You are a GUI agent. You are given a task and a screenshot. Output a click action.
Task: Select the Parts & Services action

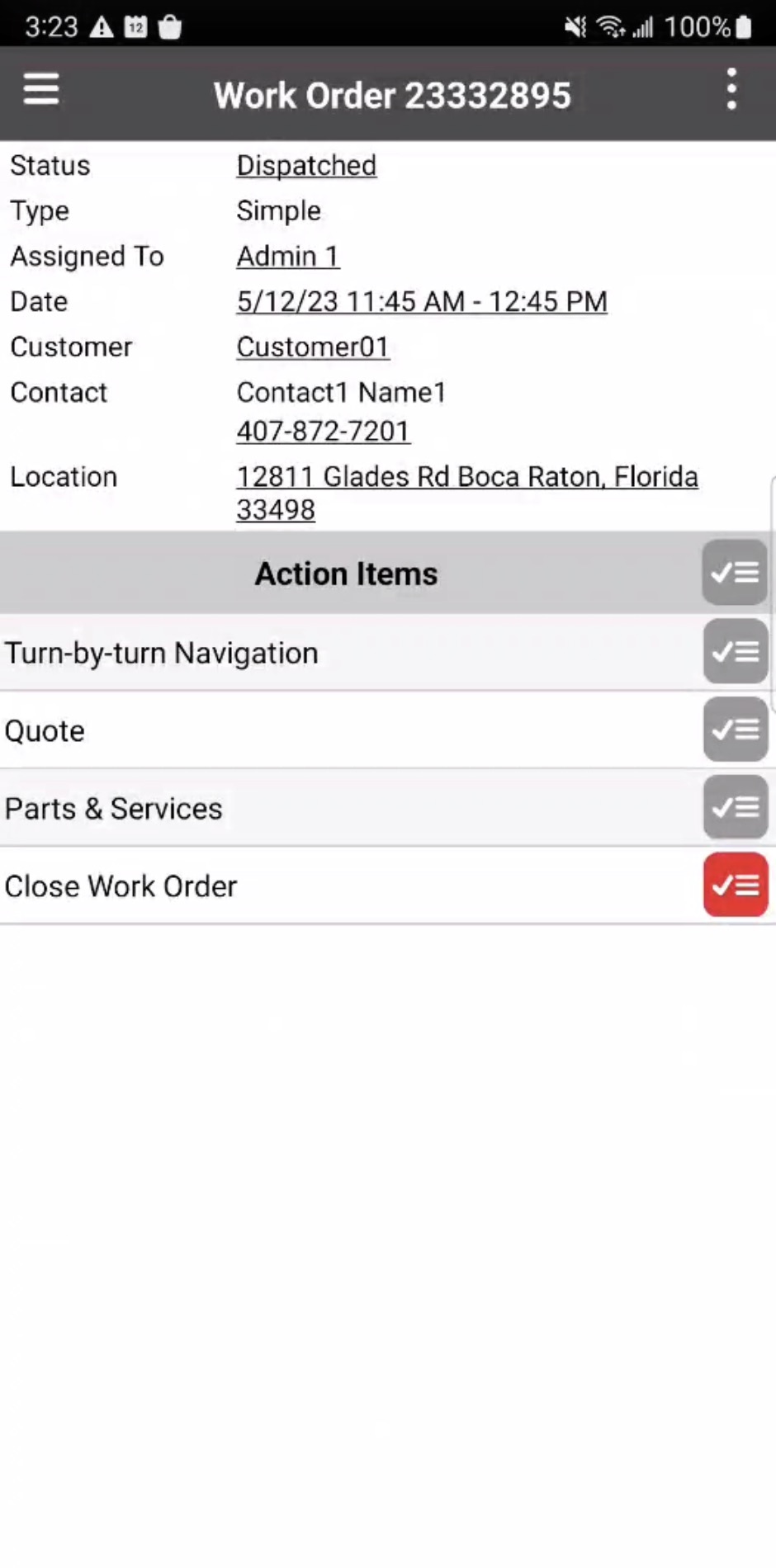(114, 809)
